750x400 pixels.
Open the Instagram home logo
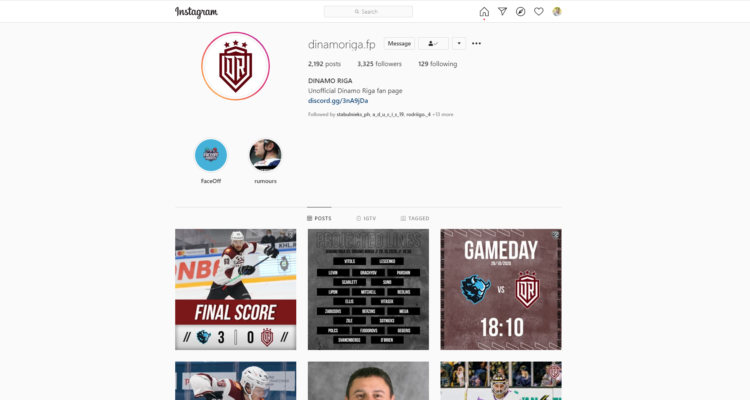click(196, 12)
